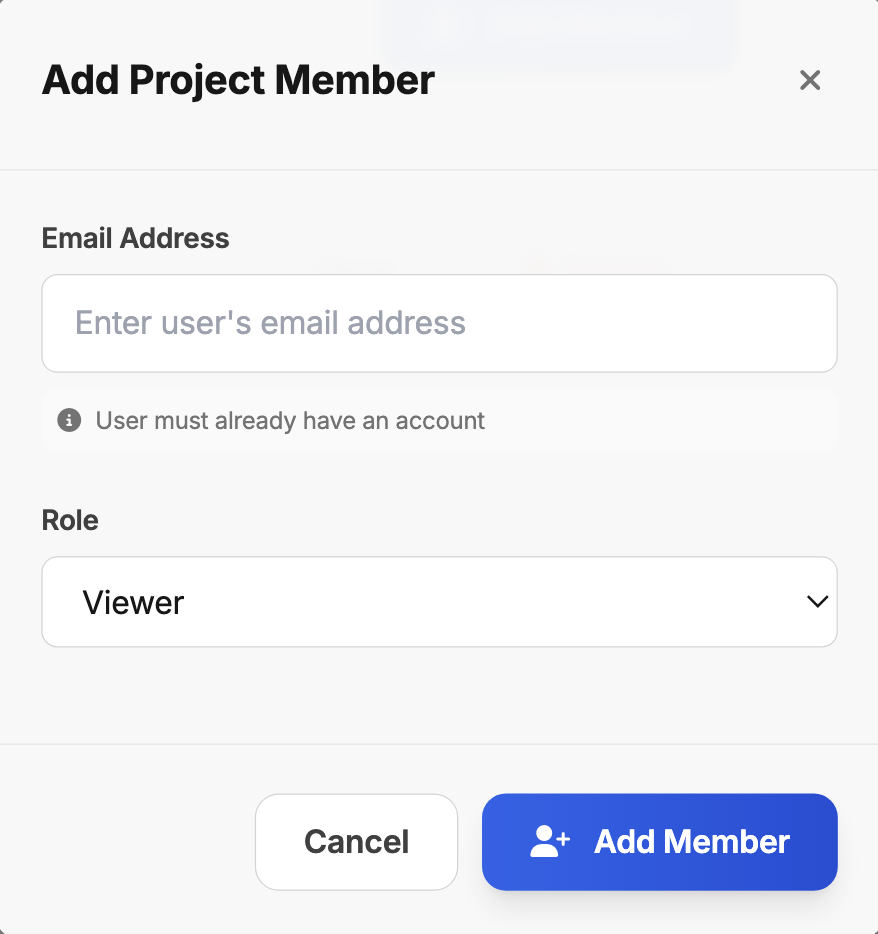The image size is (878, 934).
Task: Click the Email Address label
Action: (x=135, y=238)
